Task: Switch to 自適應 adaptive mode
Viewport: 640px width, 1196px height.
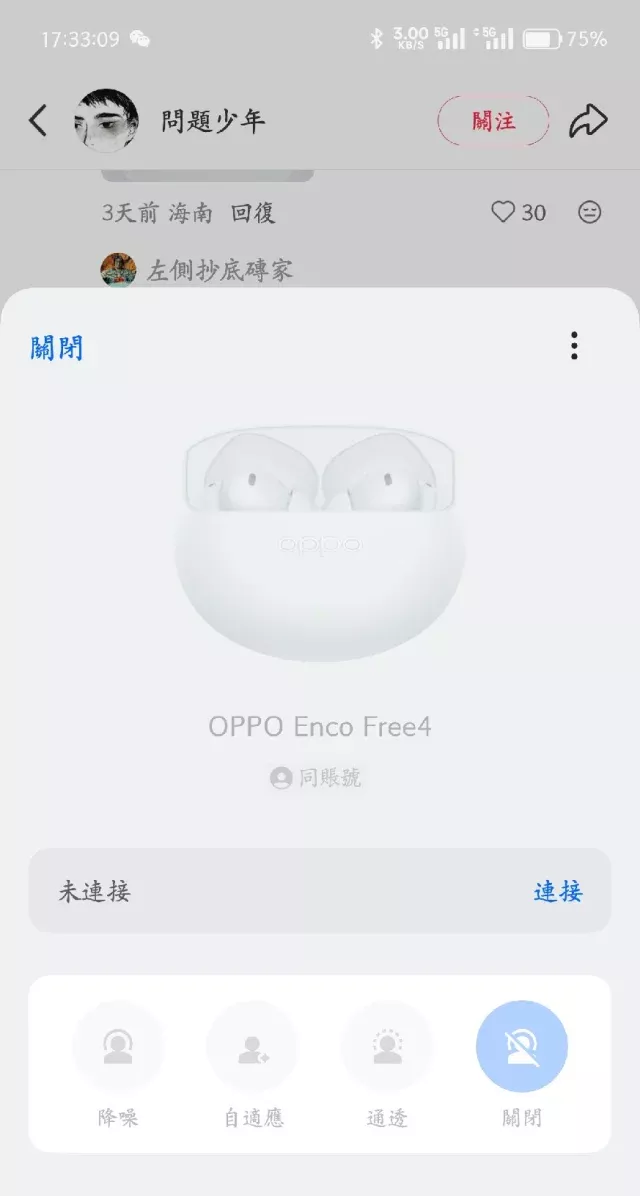Action: point(252,1047)
